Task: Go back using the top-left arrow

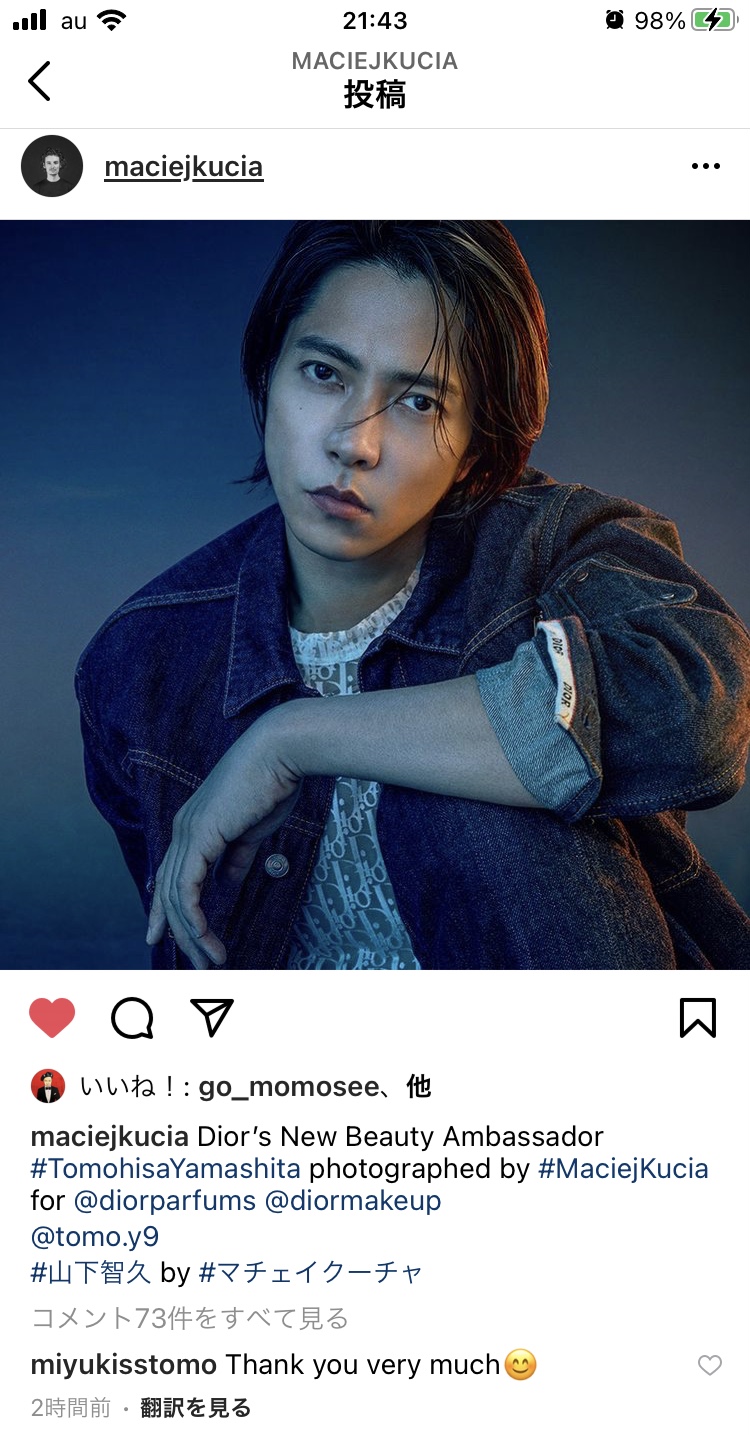Action: point(39,81)
